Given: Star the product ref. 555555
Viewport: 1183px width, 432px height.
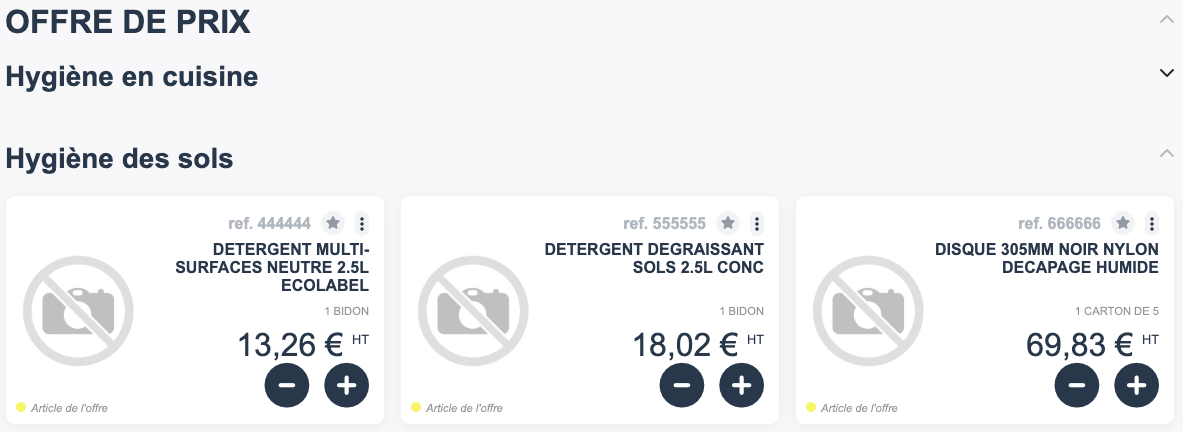Looking at the screenshot, I should point(728,223).
